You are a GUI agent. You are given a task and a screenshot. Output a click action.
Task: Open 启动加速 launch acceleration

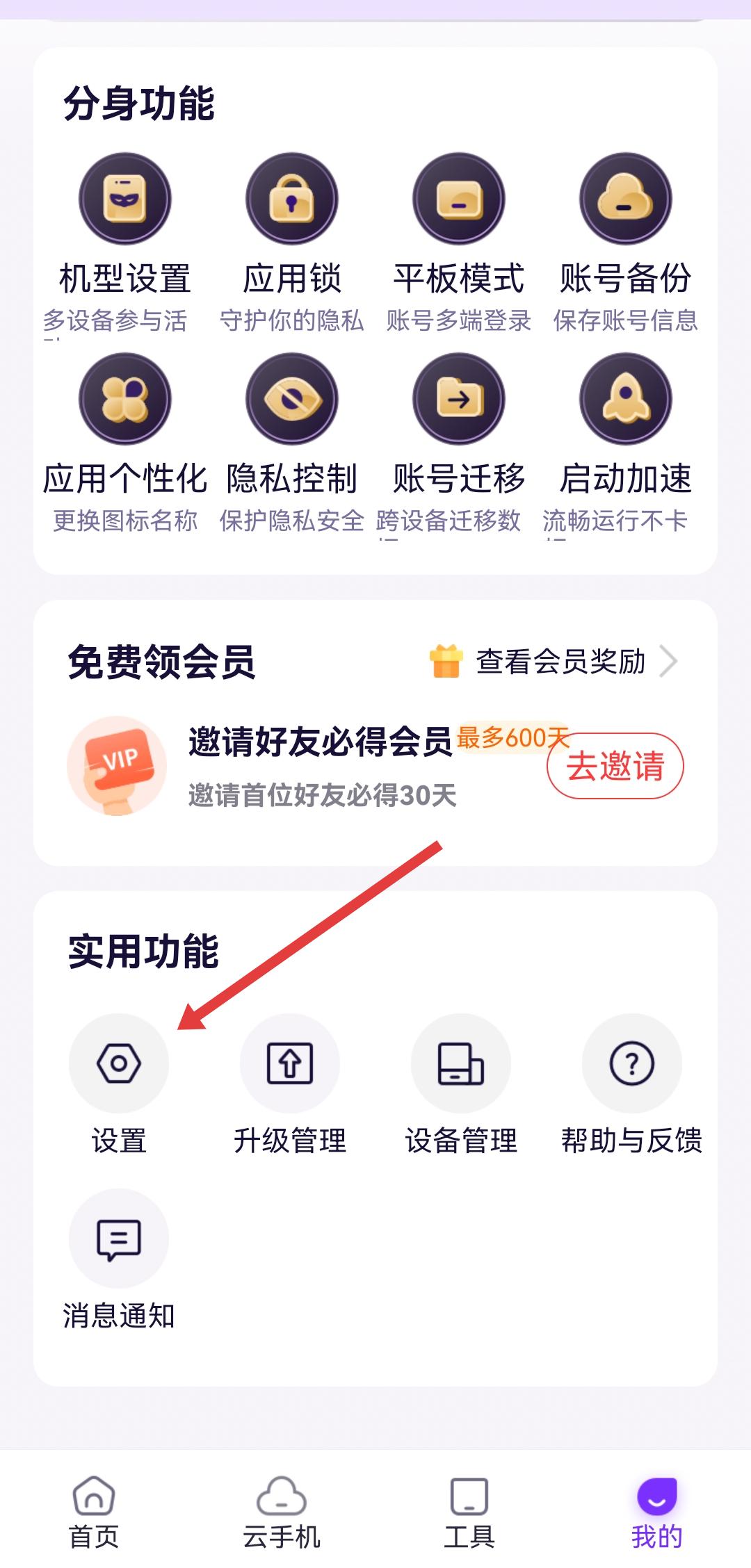pyautogui.click(x=626, y=400)
